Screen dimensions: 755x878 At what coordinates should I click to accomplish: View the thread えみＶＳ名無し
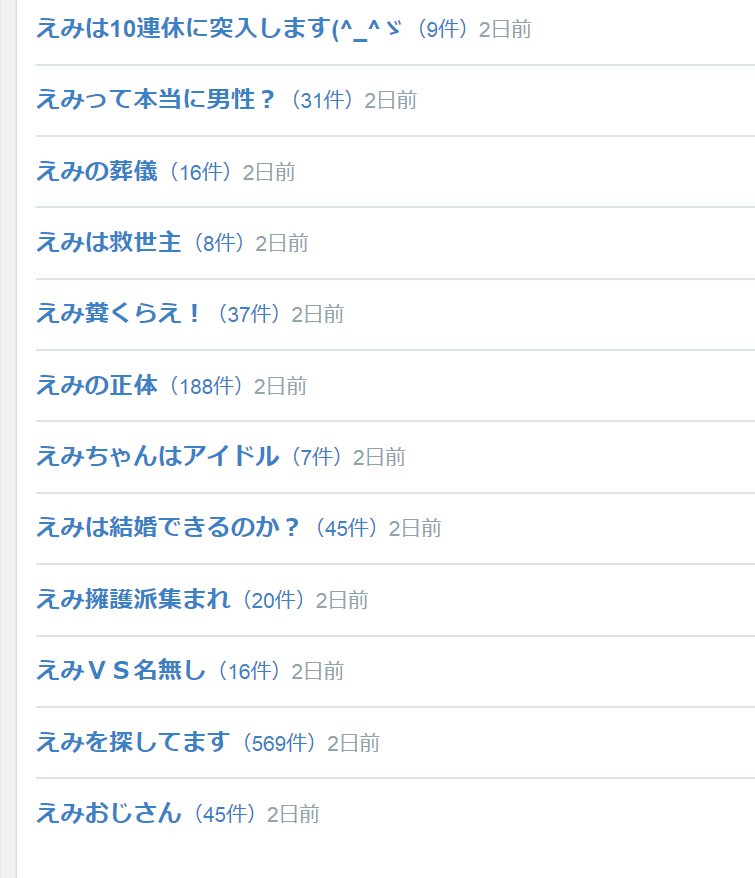pos(121,670)
